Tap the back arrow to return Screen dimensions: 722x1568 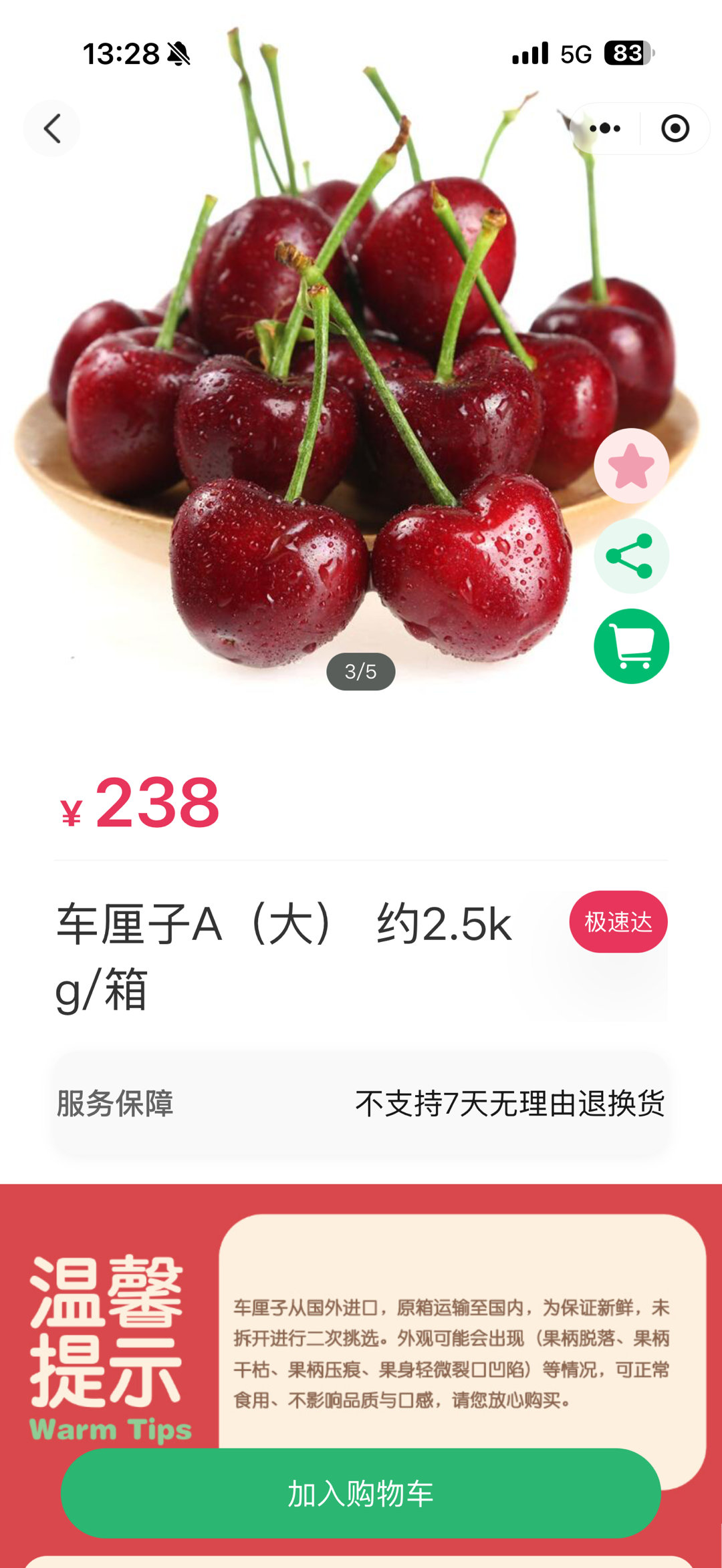tap(52, 128)
